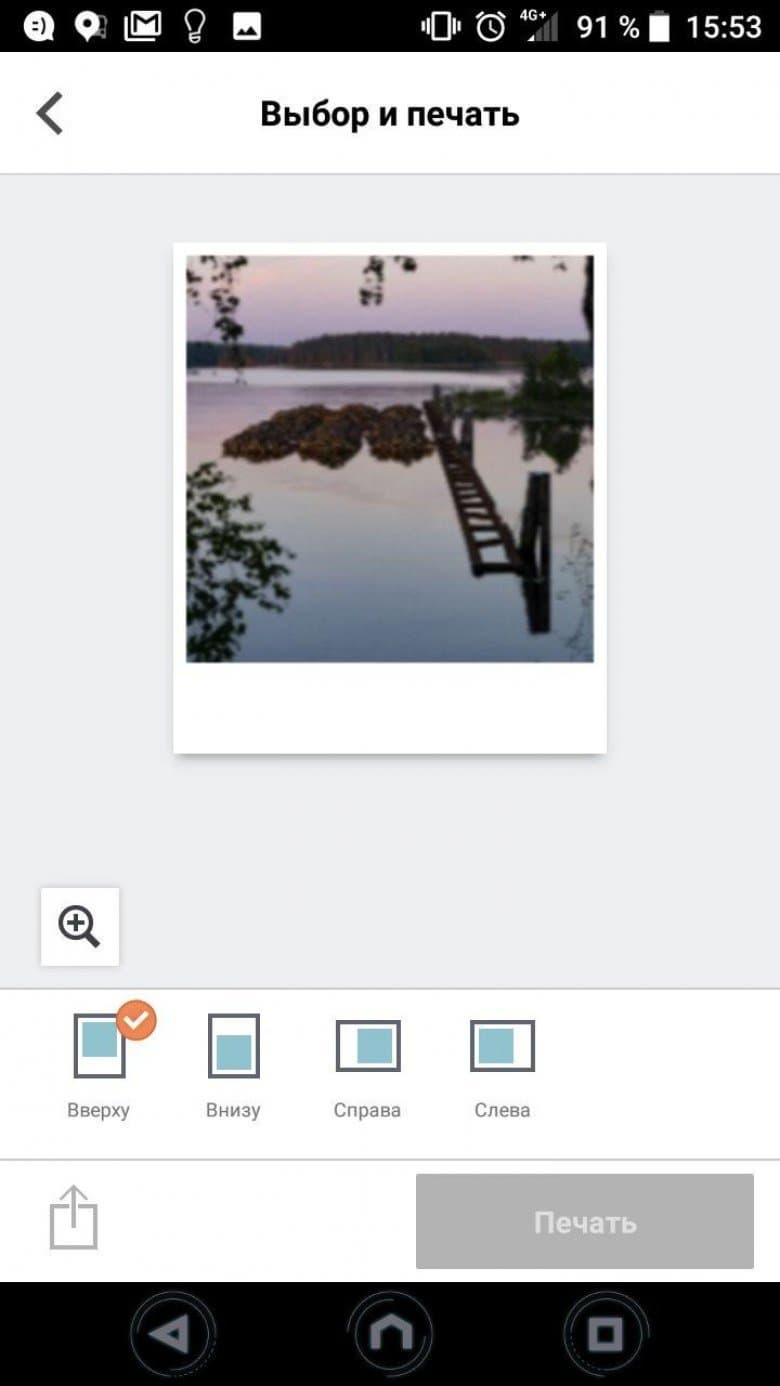Screen dimensions: 780x1386
Task: Go back from Выбор и печать screen
Action: tap(50, 114)
